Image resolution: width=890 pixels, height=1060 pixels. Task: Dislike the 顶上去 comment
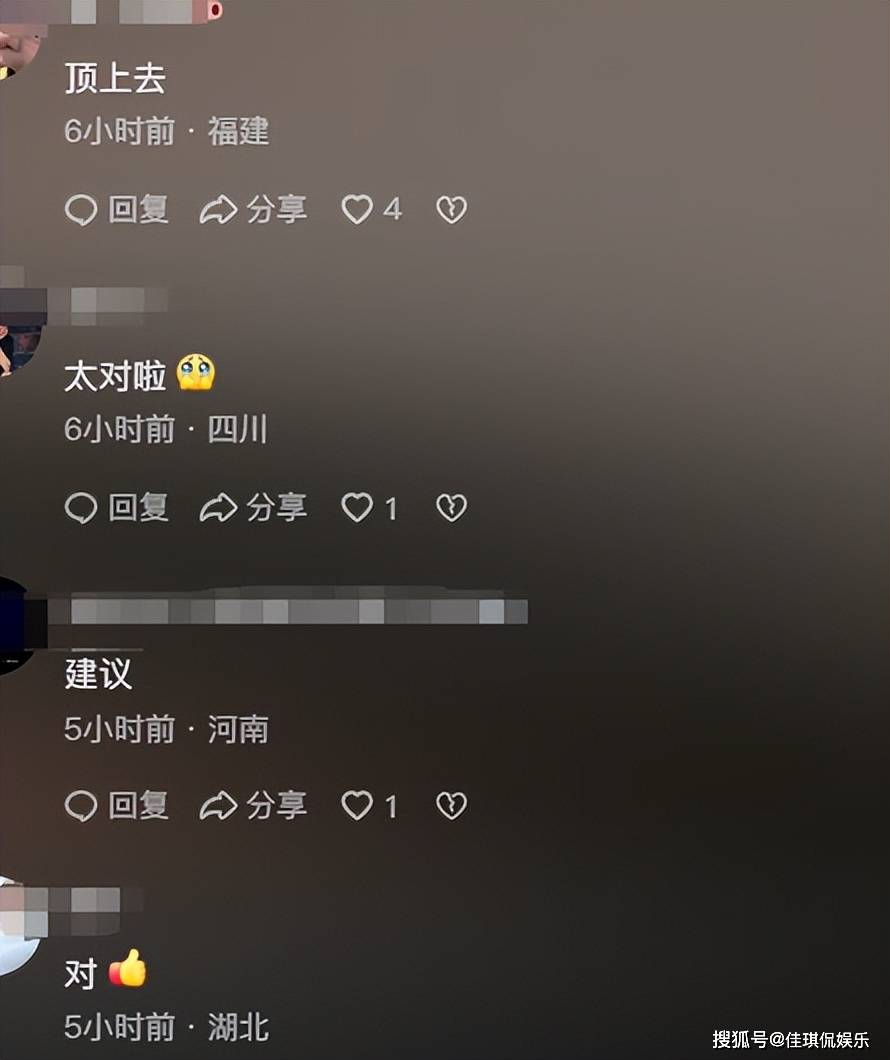click(452, 210)
